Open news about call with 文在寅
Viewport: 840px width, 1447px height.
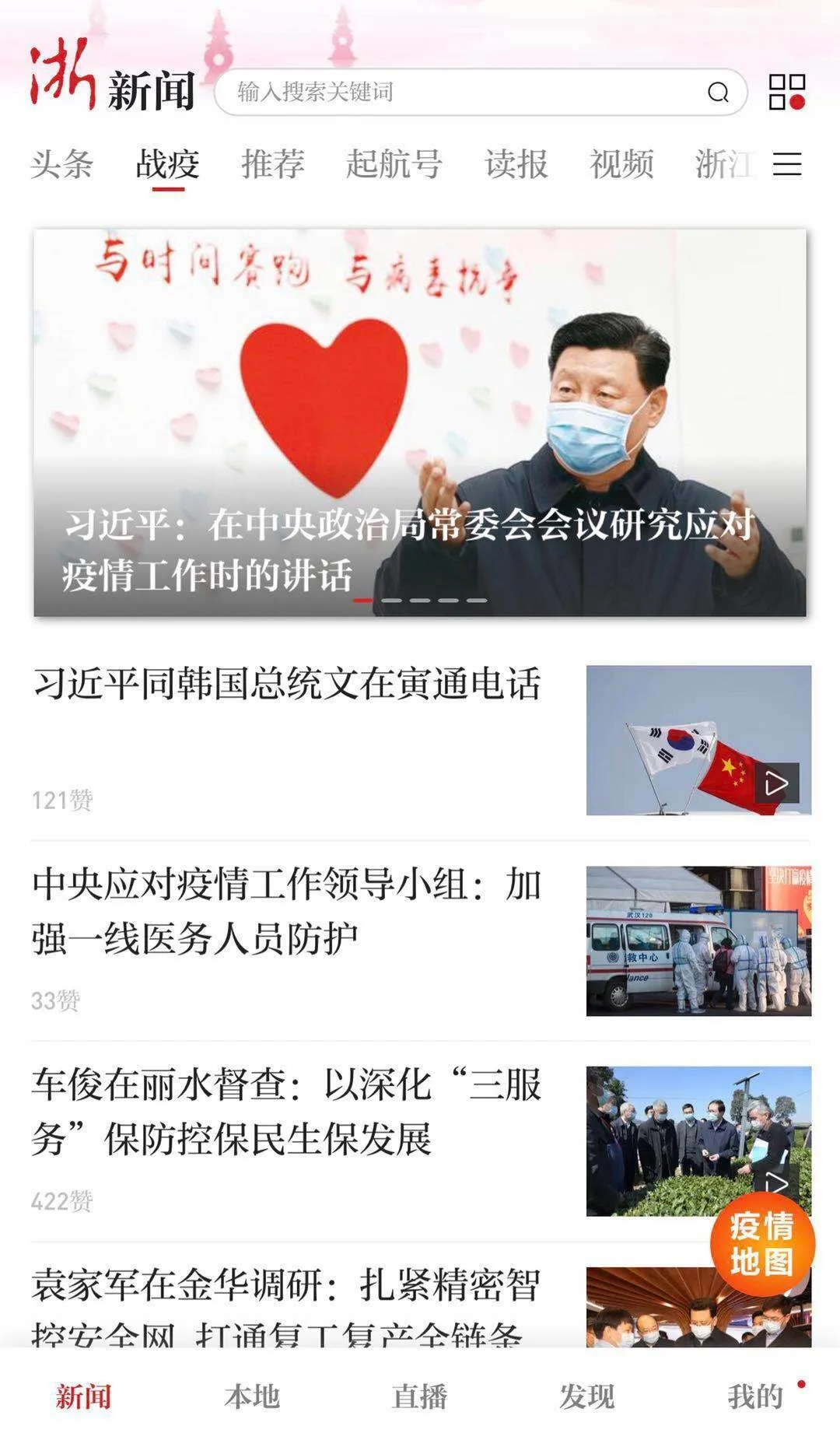point(286,685)
